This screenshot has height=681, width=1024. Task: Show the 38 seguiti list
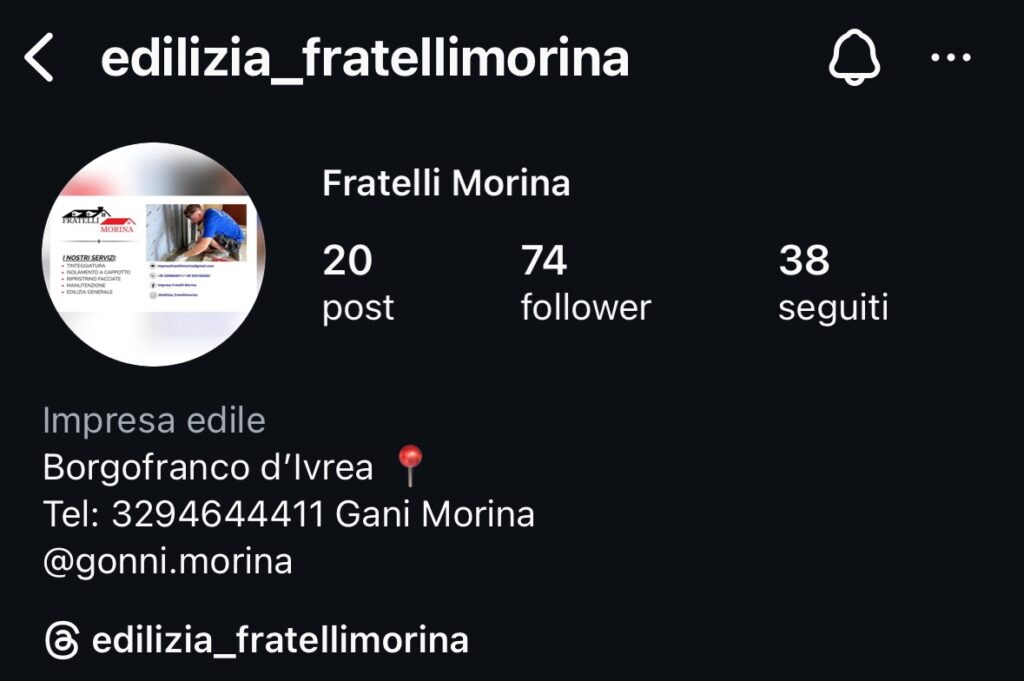pos(832,283)
